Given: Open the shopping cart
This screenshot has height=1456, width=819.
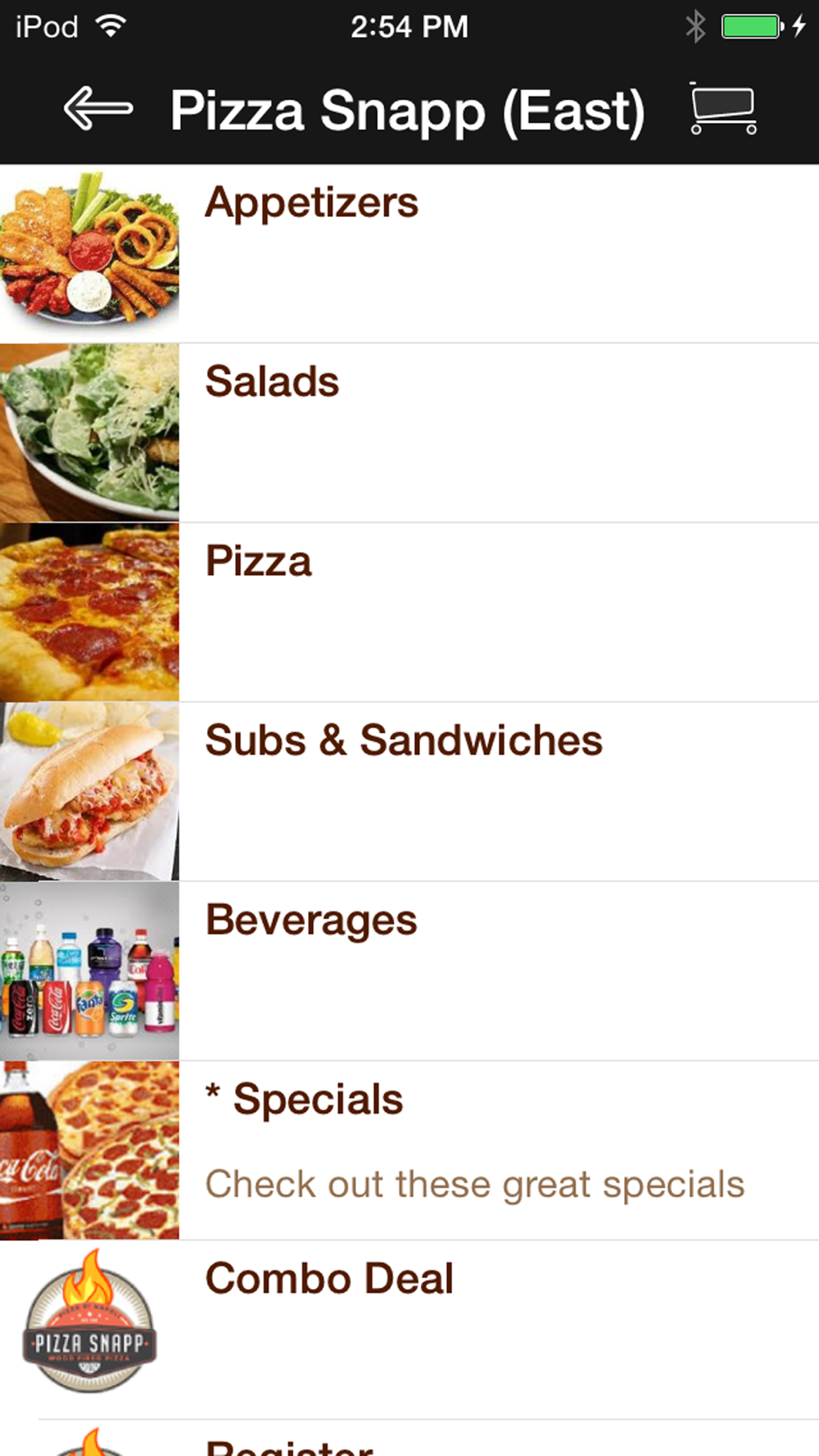Looking at the screenshot, I should coord(723,109).
